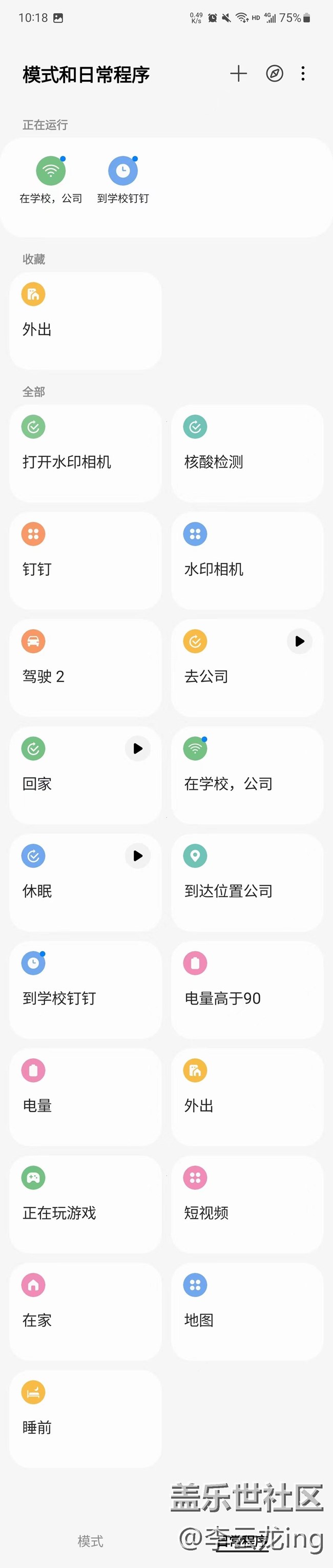Open the compass discover icon
This screenshot has width=333, height=1568.
(x=275, y=74)
